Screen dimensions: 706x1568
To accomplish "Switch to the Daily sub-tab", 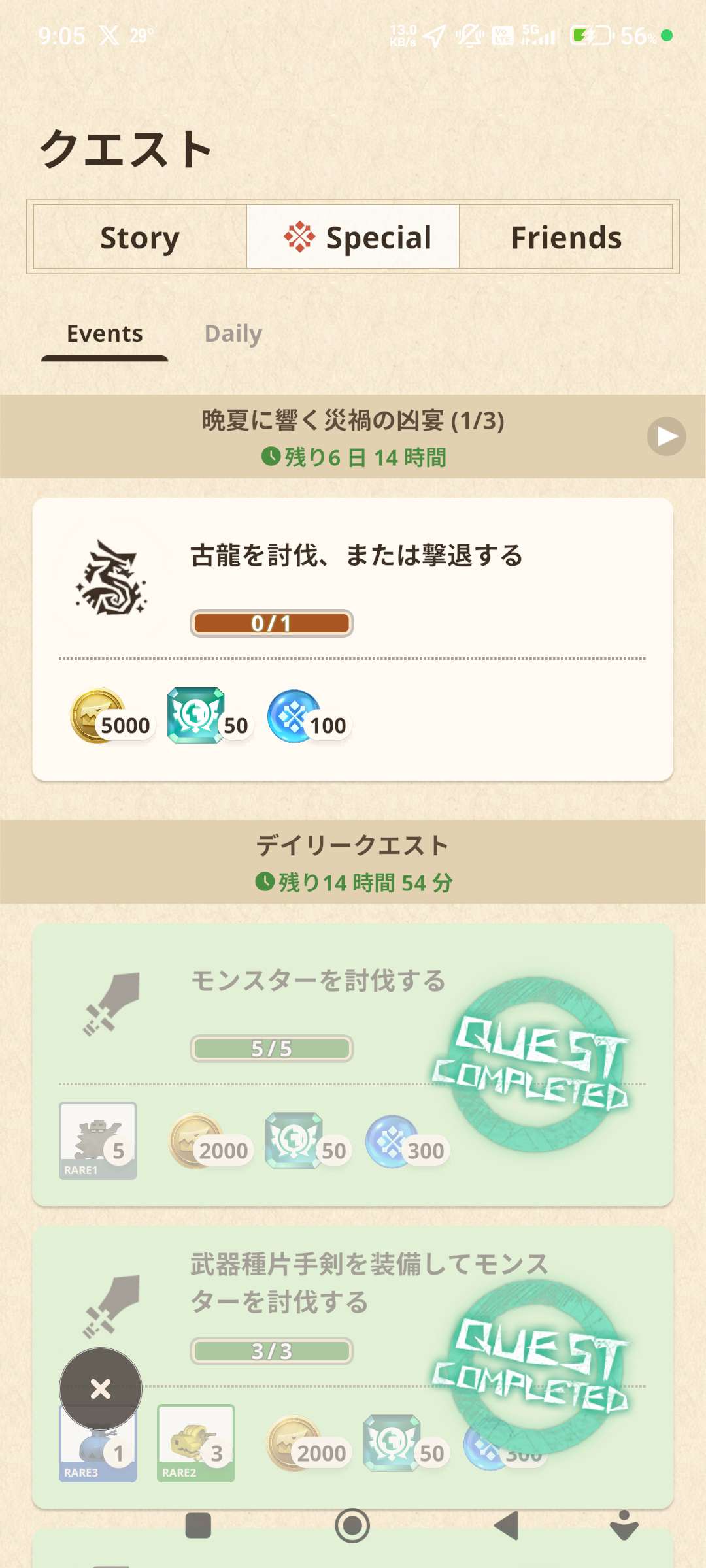I will coord(233,334).
